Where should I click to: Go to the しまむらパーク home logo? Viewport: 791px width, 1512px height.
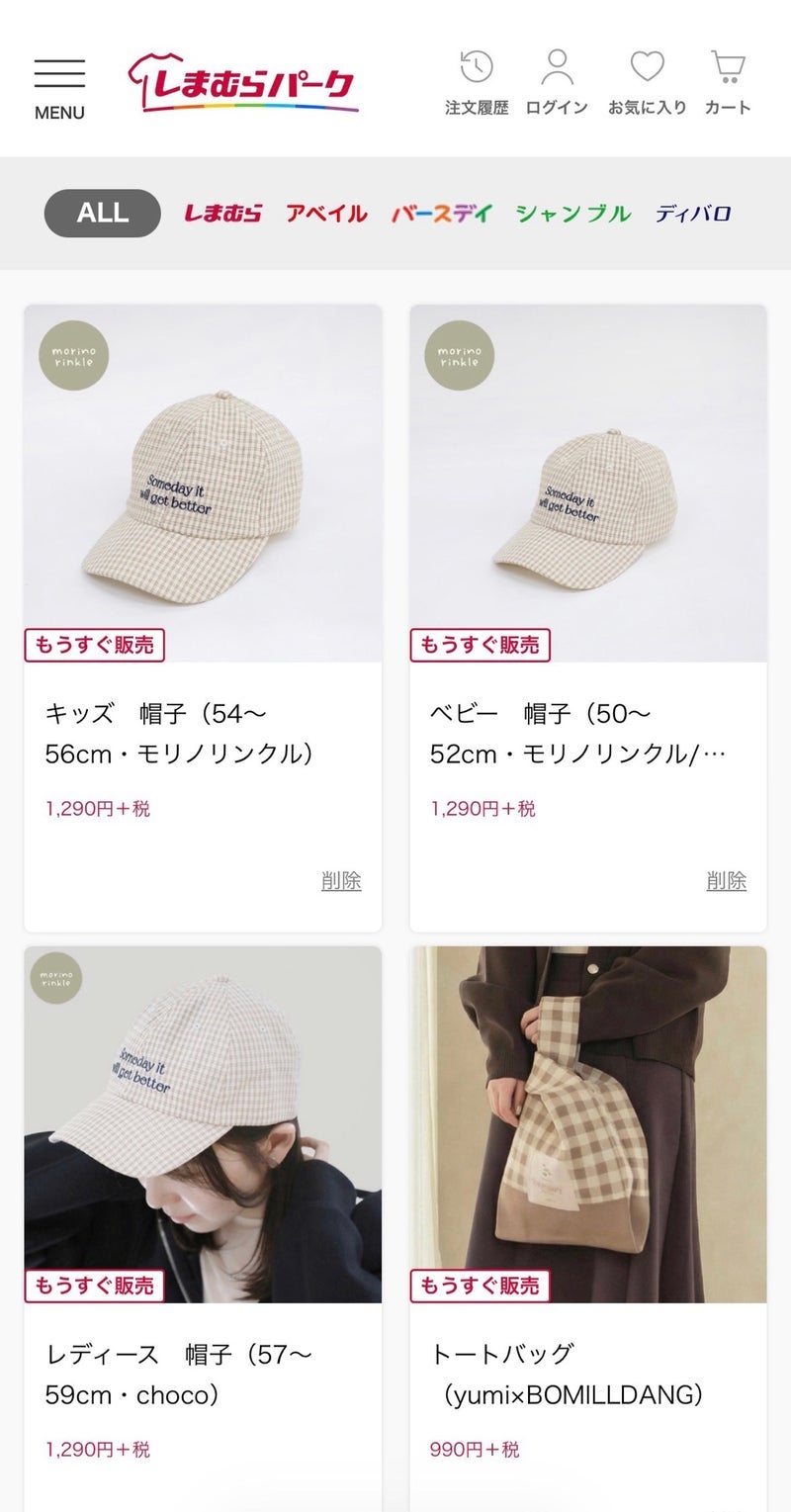pyautogui.click(x=242, y=83)
